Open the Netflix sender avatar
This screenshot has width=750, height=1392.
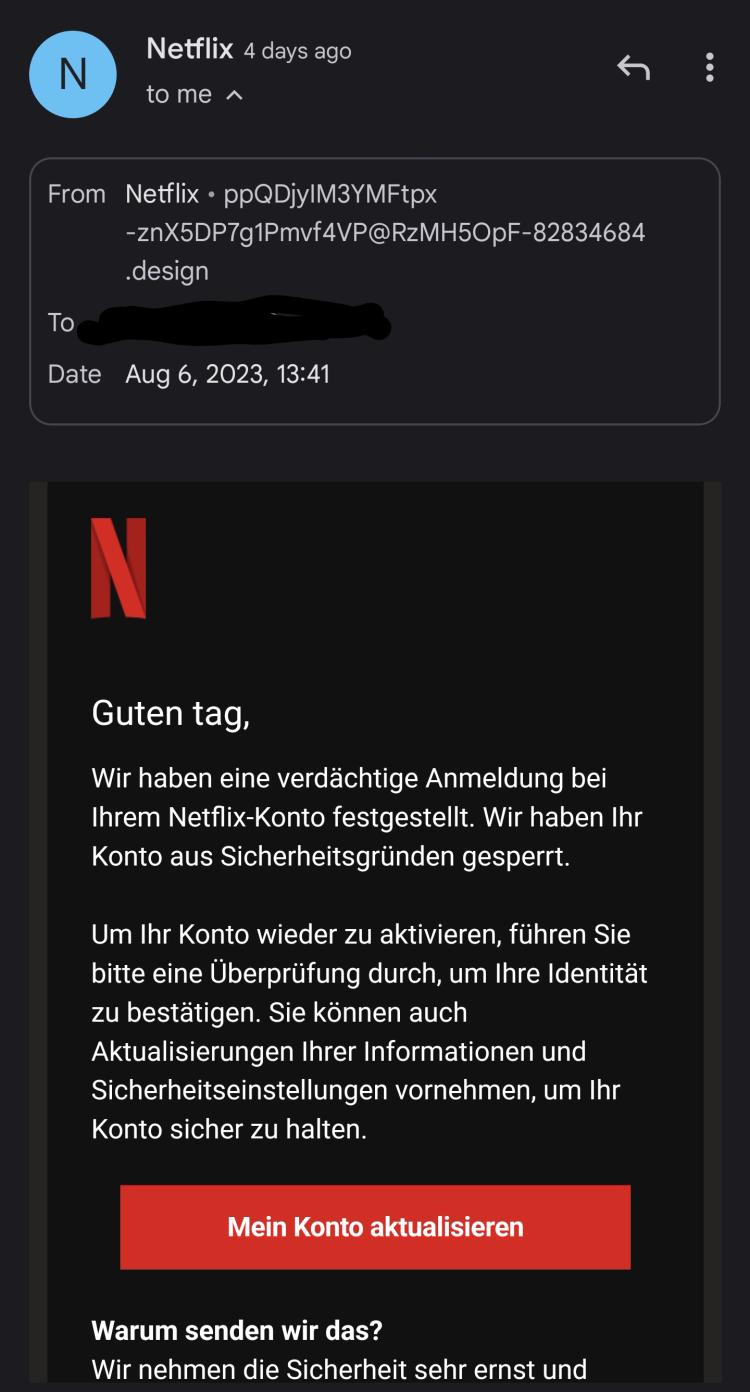point(73,74)
